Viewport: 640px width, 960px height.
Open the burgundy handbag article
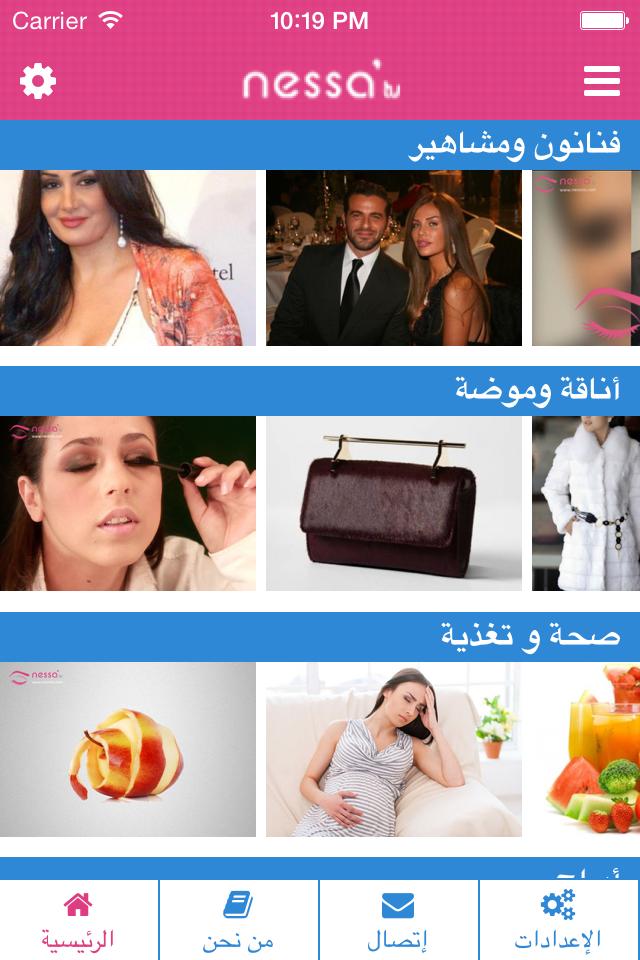tap(393, 504)
